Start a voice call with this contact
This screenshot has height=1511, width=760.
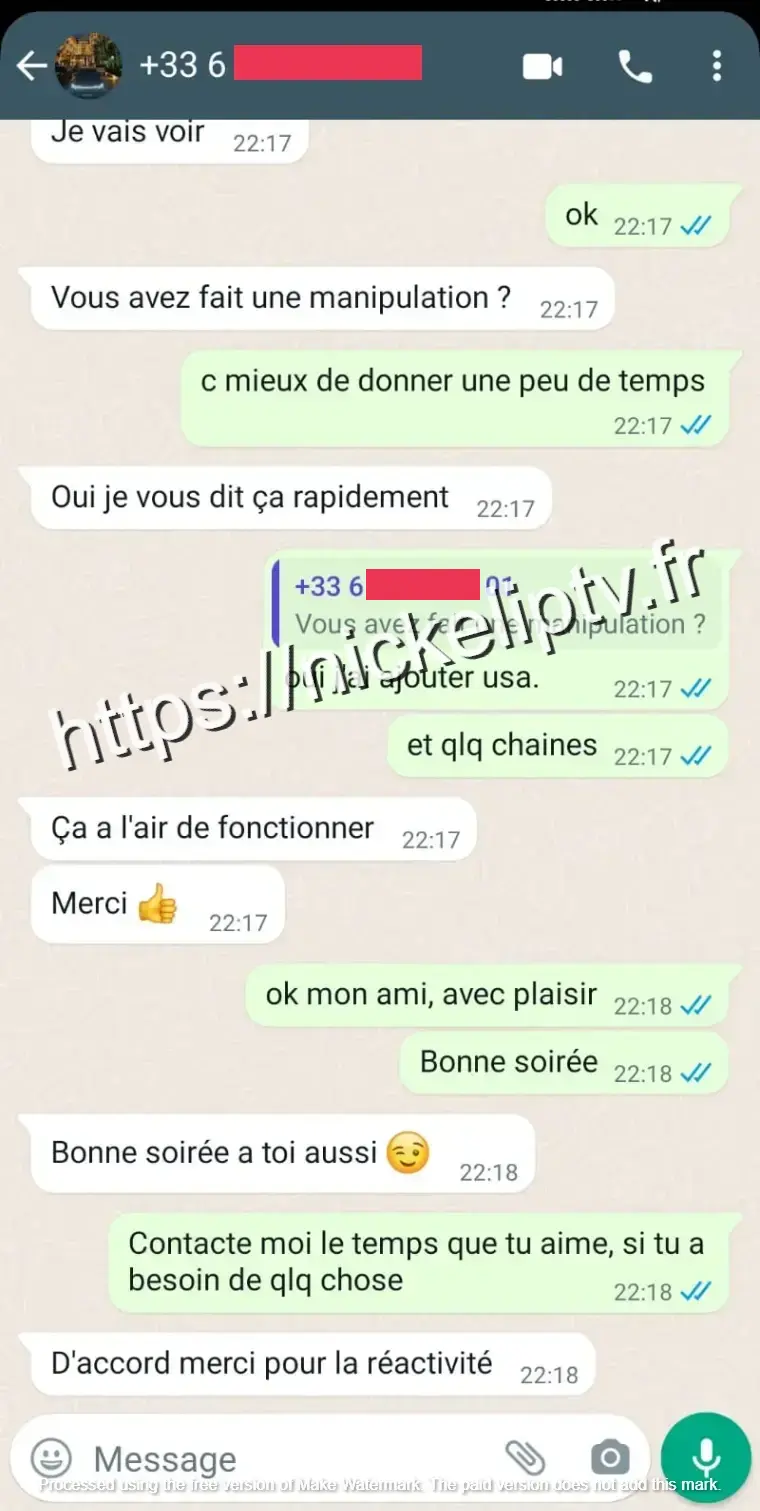[635, 67]
